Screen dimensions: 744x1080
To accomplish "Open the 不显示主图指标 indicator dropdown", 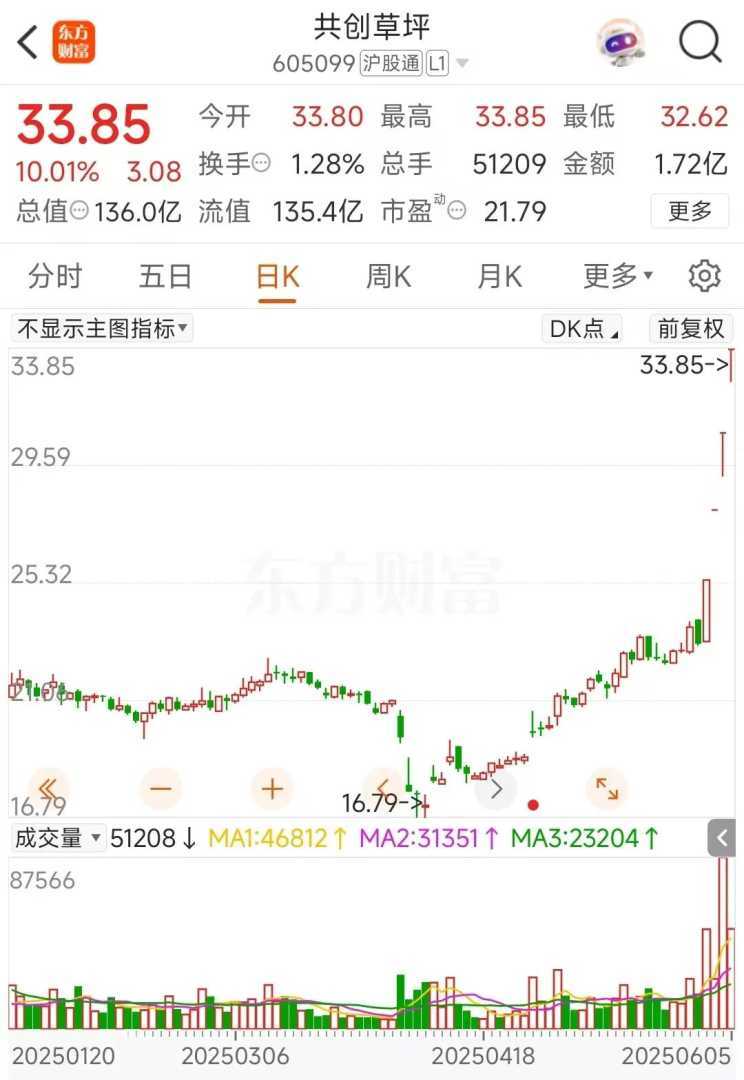I will tap(102, 328).
